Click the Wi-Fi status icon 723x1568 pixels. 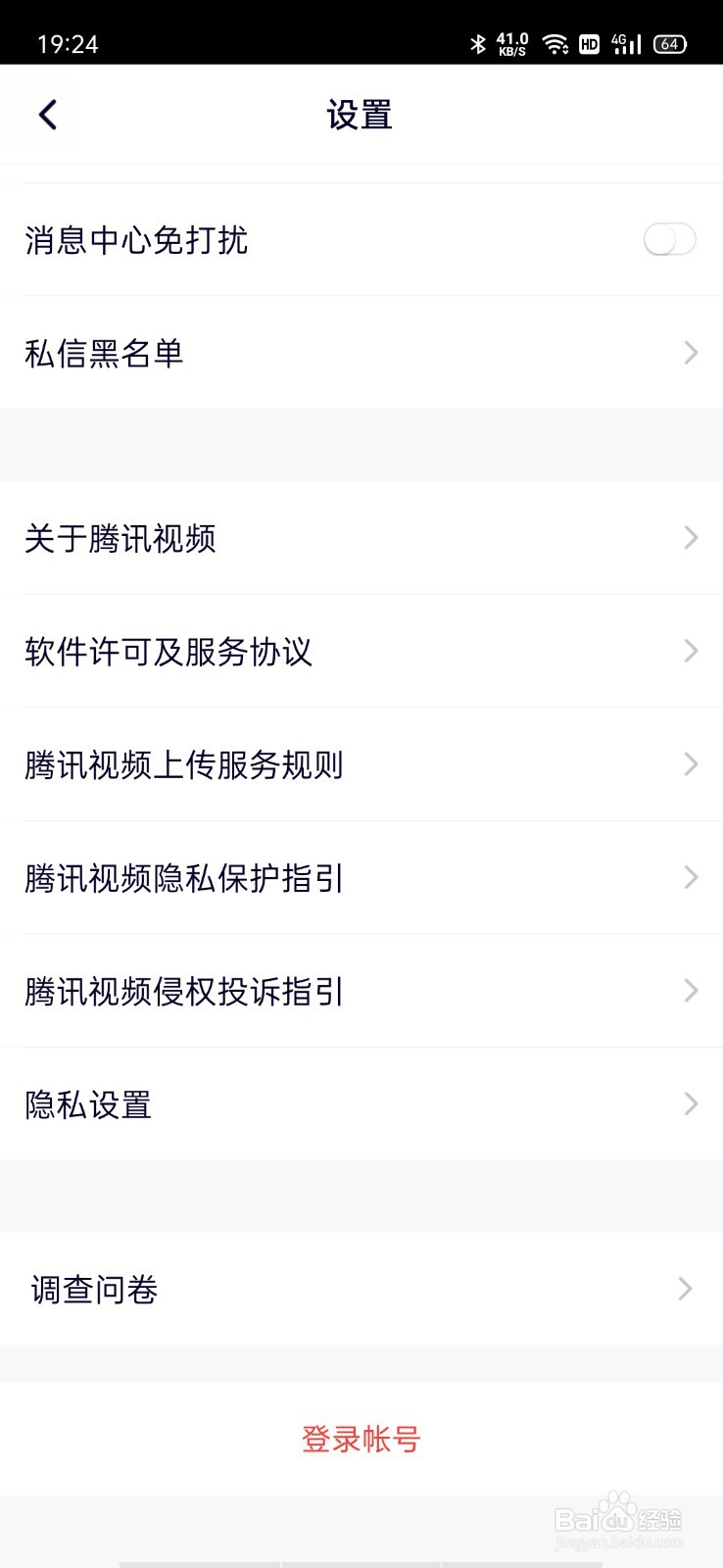point(554,43)
